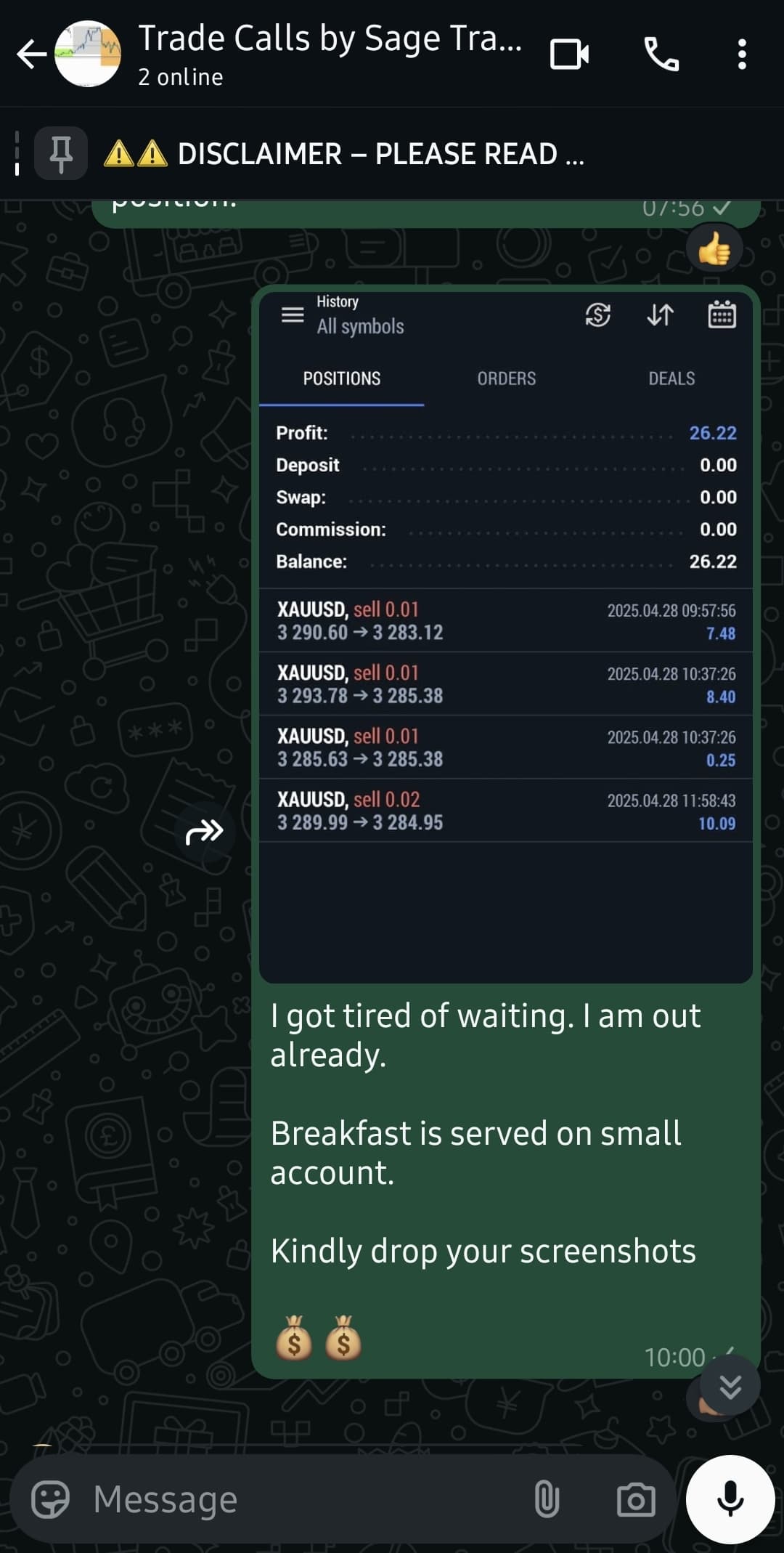This screenshot has width=784, height=1553.
Task: Start a video call
Action: click(x=569, y=54)
